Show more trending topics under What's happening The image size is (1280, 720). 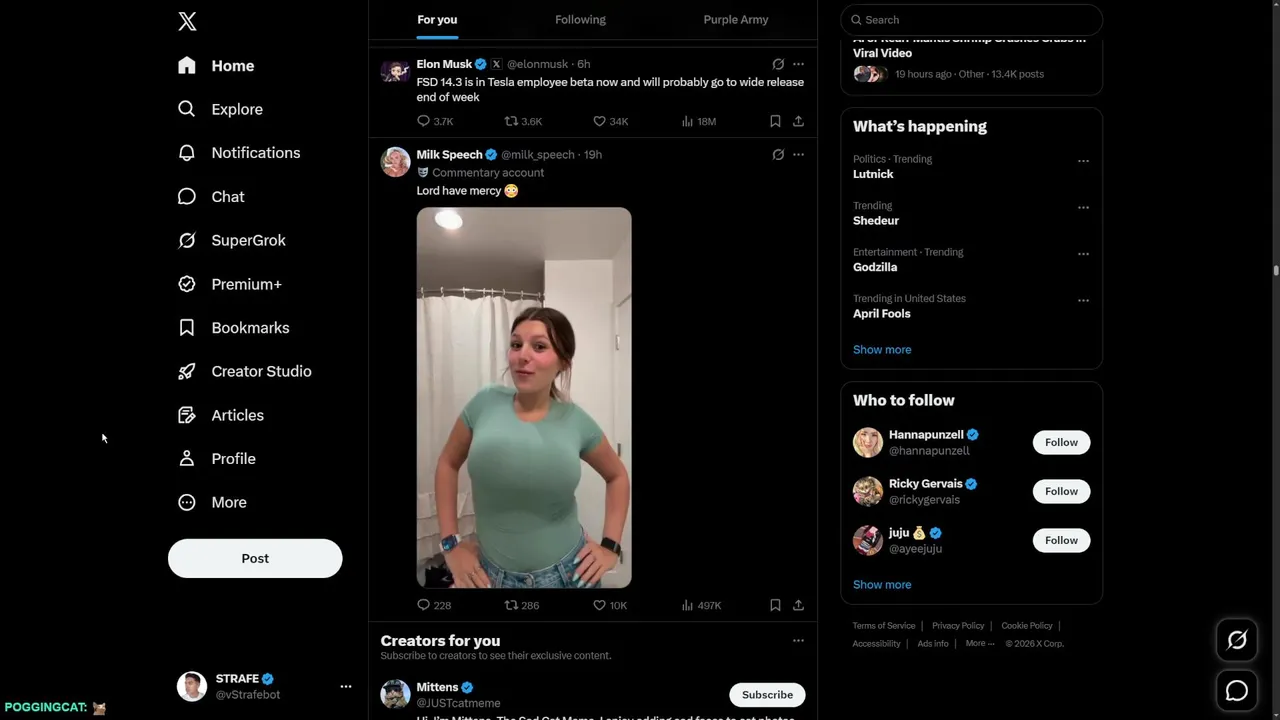pyautogui.click(x=882, y=350)
